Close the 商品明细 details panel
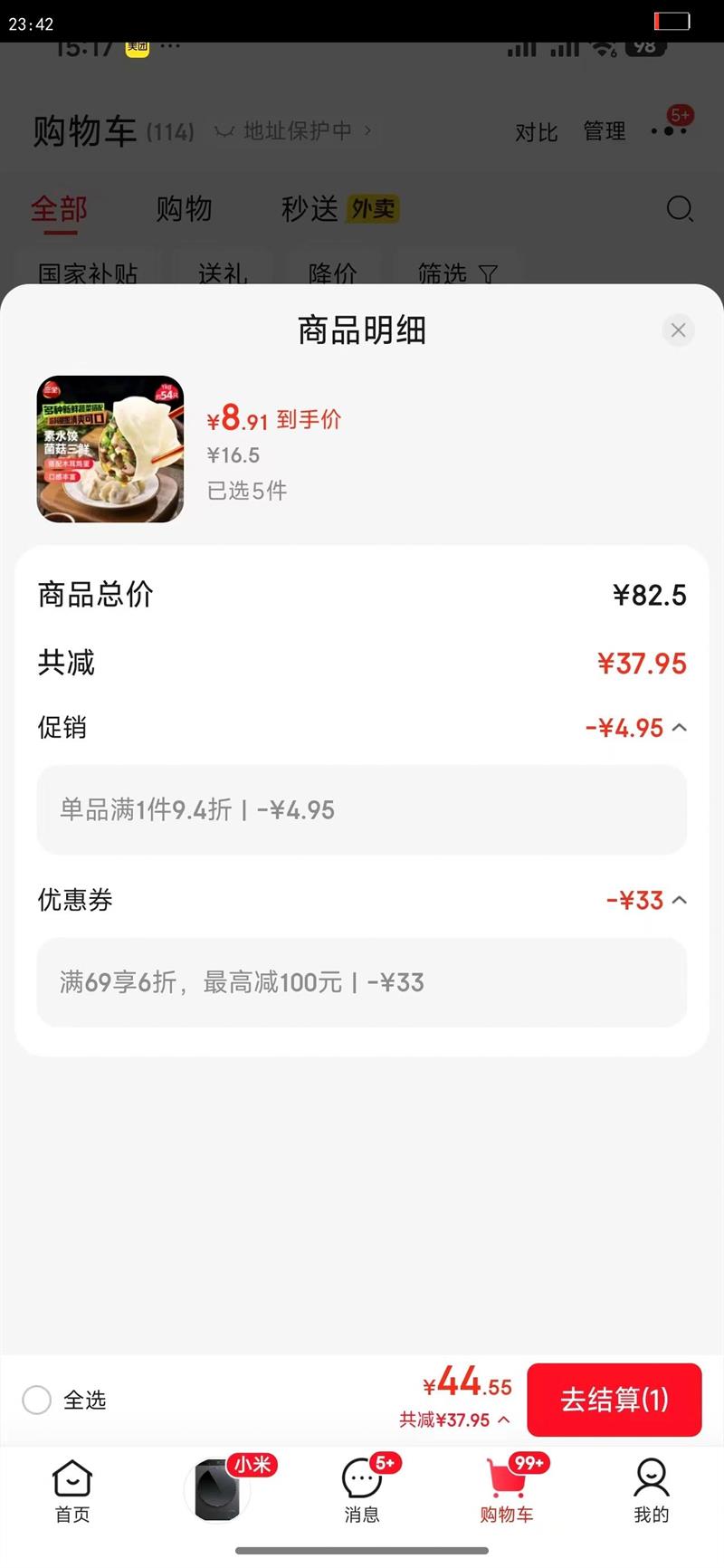The width and height of the screenshot is (724, 1568). pos(678,330)
